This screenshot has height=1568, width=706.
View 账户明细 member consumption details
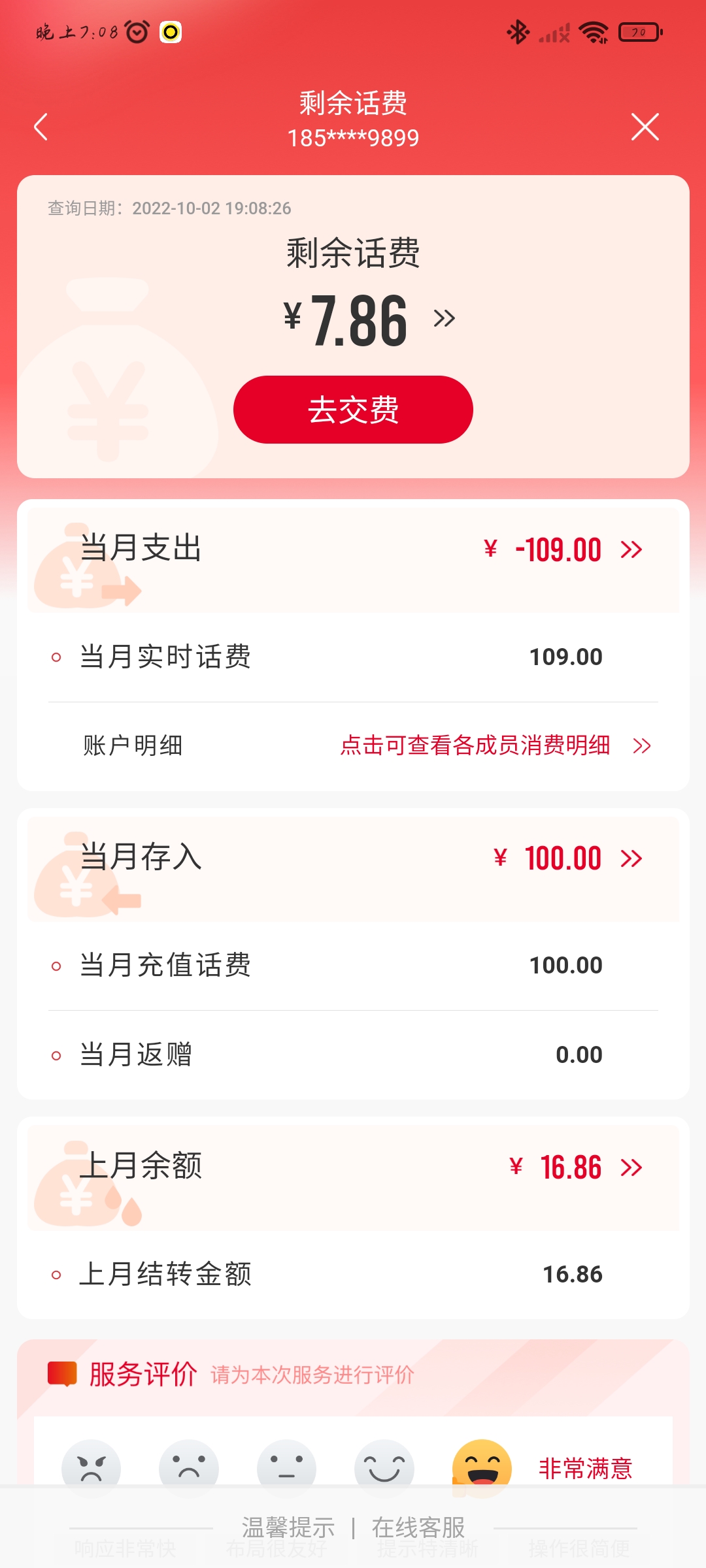(x=353, y=745)
